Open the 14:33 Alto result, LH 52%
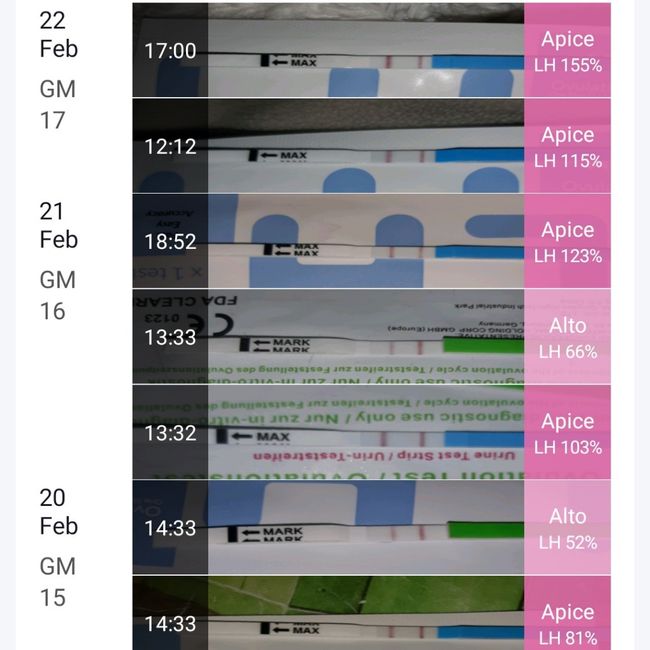Image resolution: width=650 pixels, height=650 pixels. 370,528
